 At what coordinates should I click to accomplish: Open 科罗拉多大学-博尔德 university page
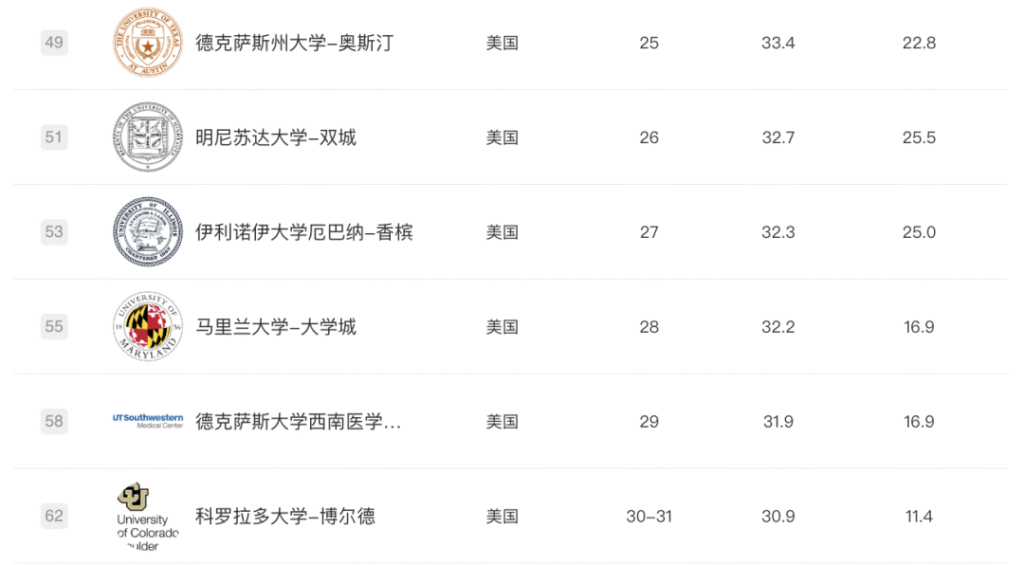click(285, 517)
